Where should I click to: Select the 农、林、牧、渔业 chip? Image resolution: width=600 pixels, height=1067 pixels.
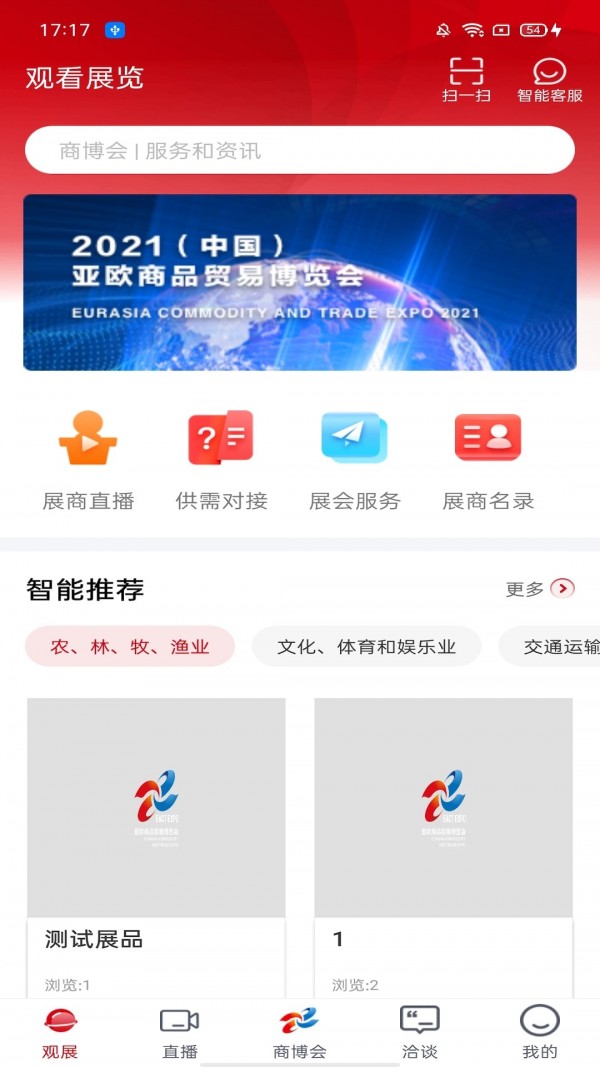point(130,647)
